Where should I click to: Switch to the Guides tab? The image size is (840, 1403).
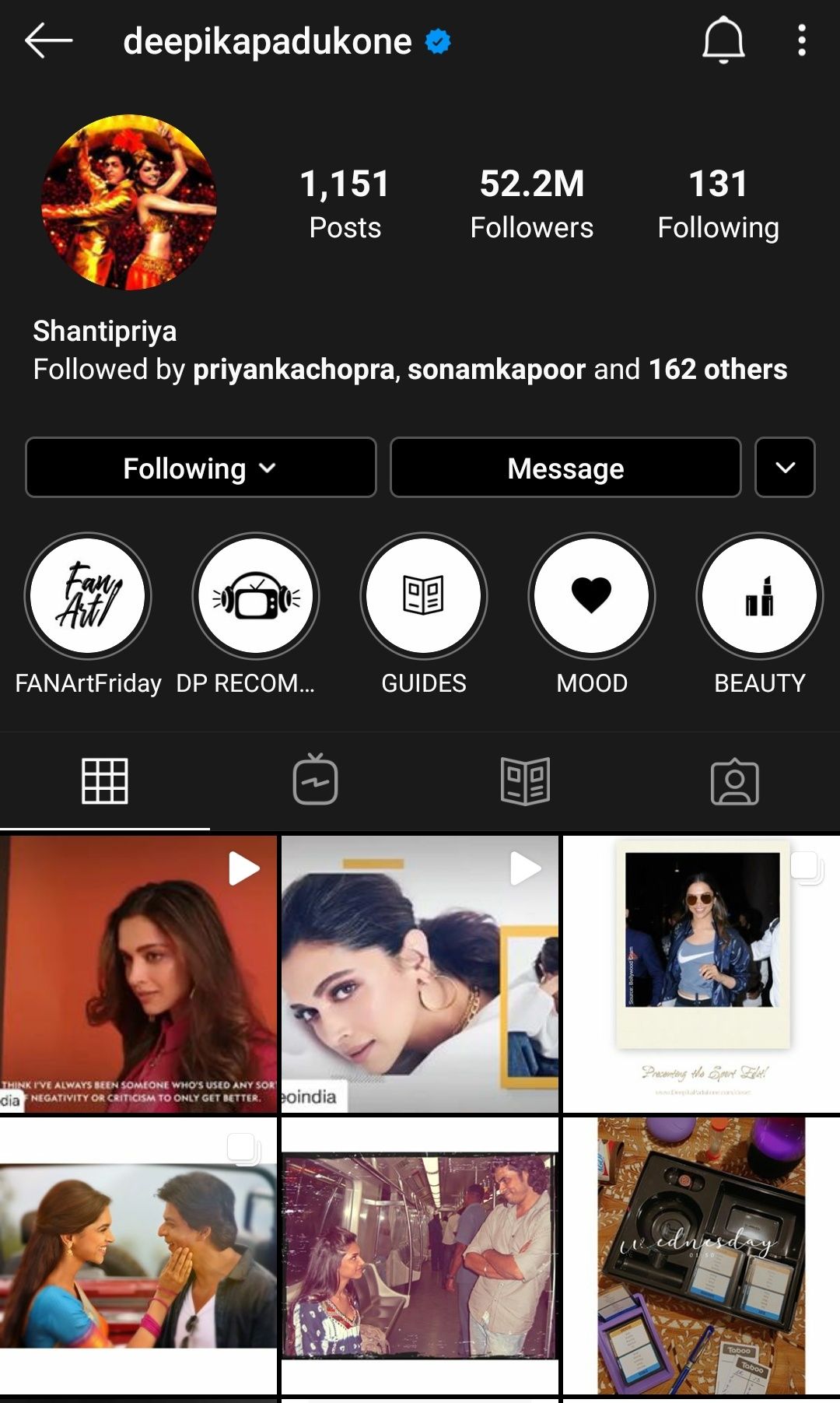click(525, 780)
